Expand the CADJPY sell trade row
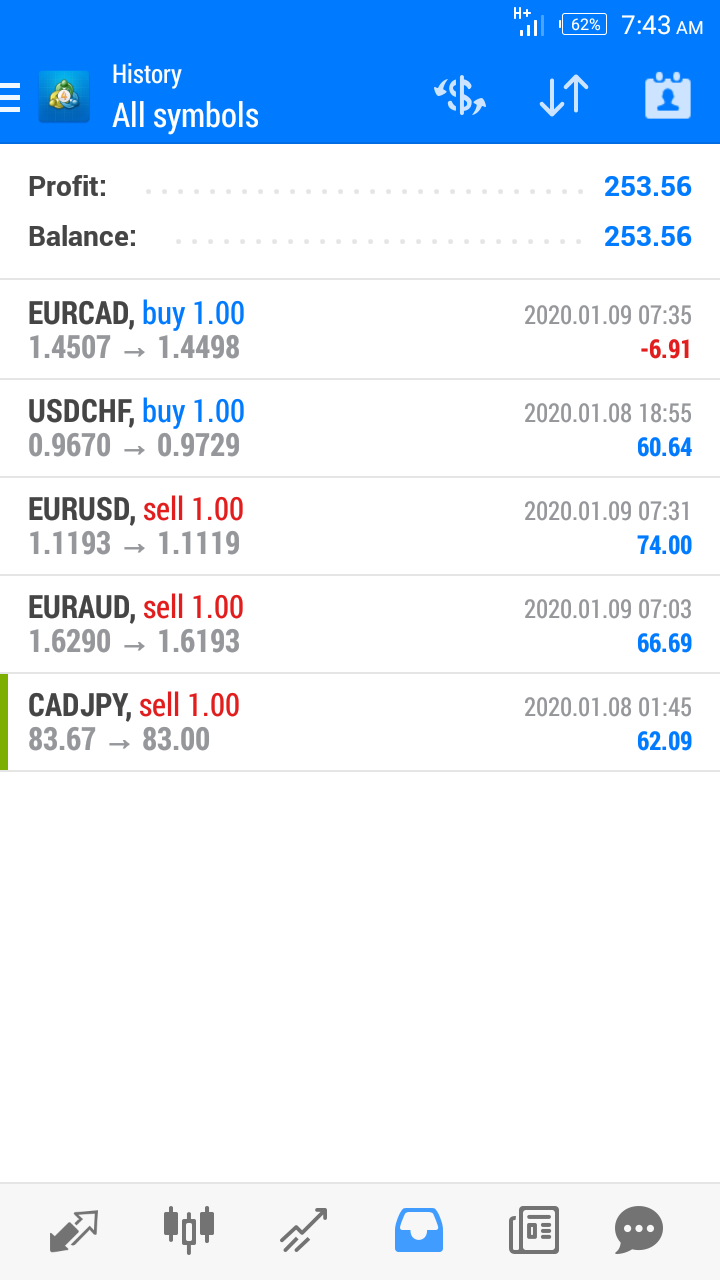 click(x=360, y=722)
